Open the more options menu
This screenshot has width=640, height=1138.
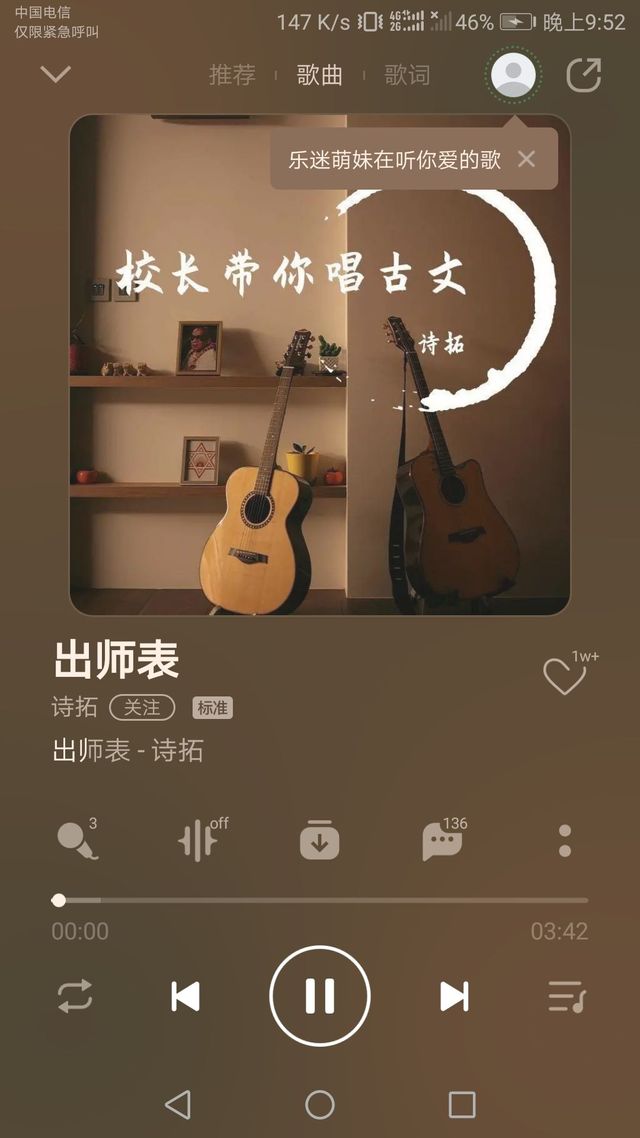click(565, 841)
